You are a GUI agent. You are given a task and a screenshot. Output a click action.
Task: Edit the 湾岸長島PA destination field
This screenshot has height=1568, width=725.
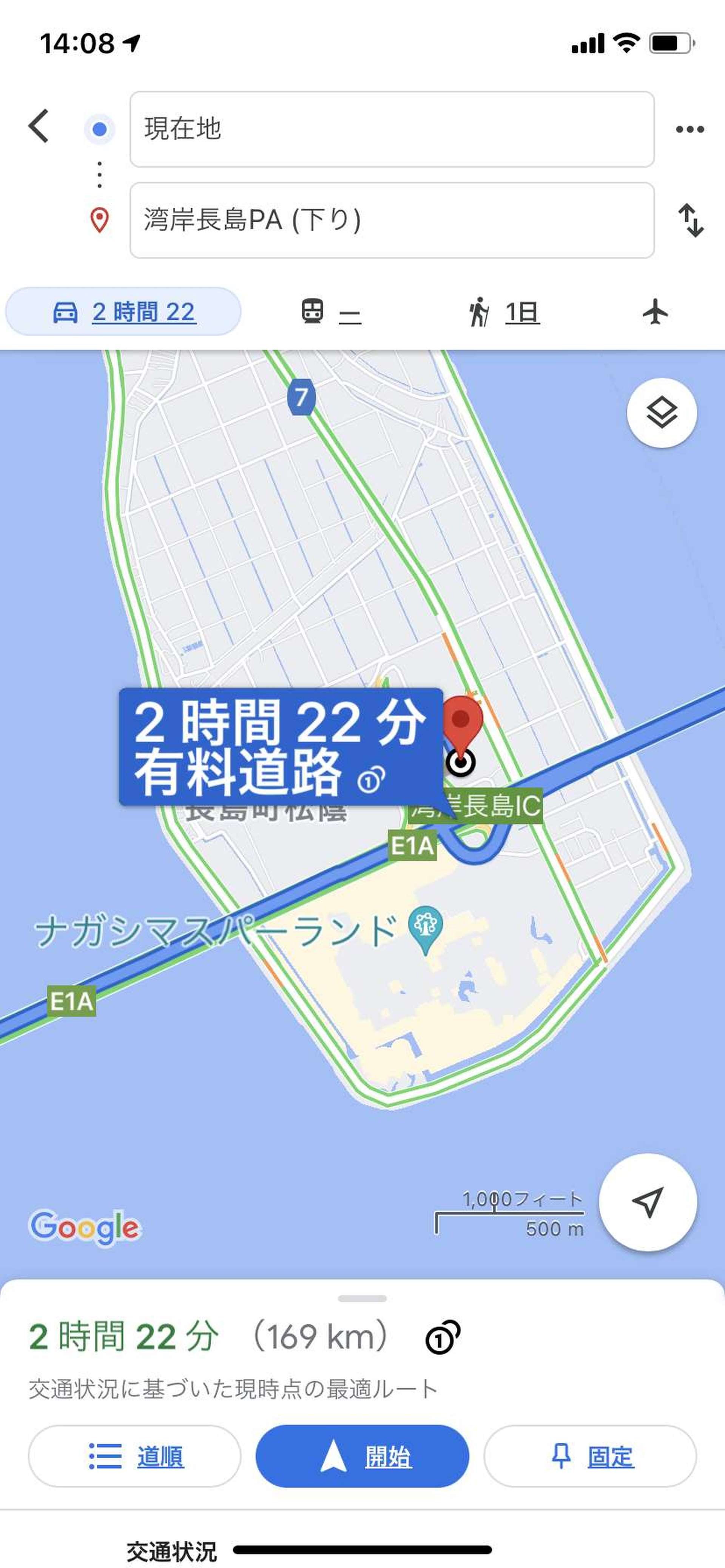click(392, 220)
